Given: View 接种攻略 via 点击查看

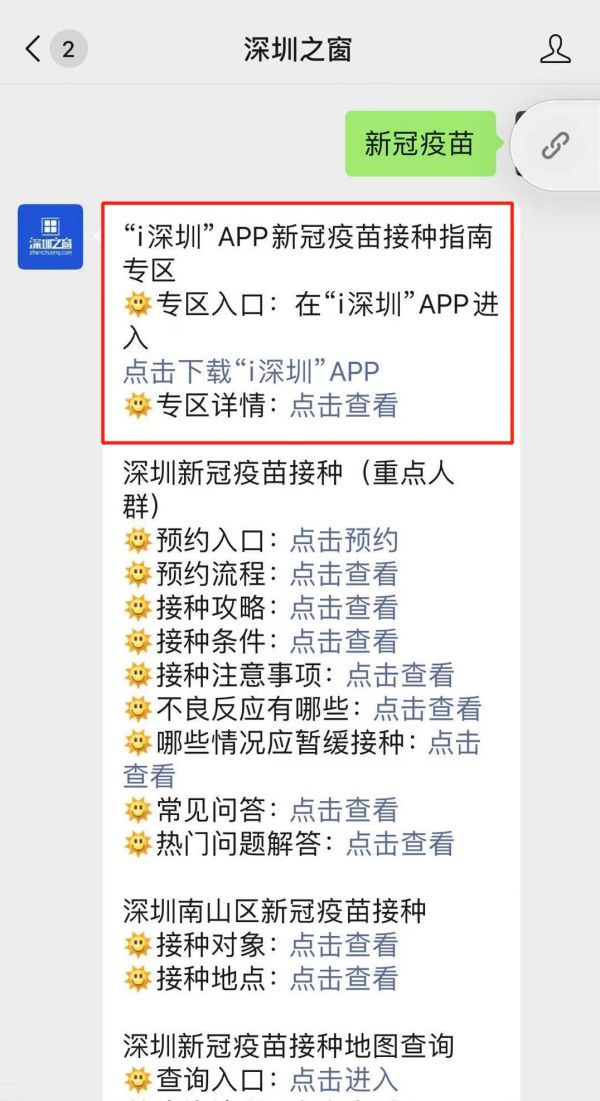Looking at the screenshot, I should click(344, 608).
